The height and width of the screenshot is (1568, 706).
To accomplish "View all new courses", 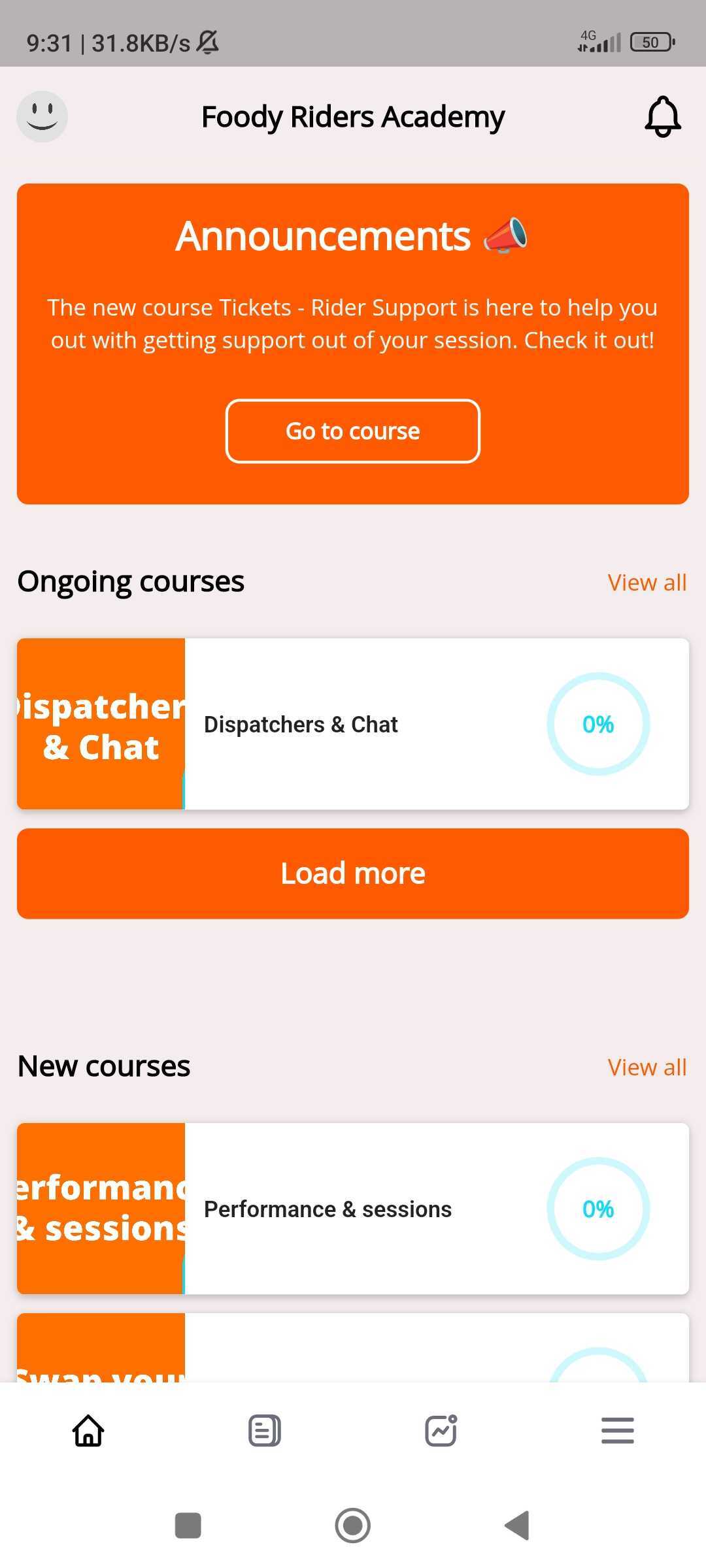I will [647, 1067].
